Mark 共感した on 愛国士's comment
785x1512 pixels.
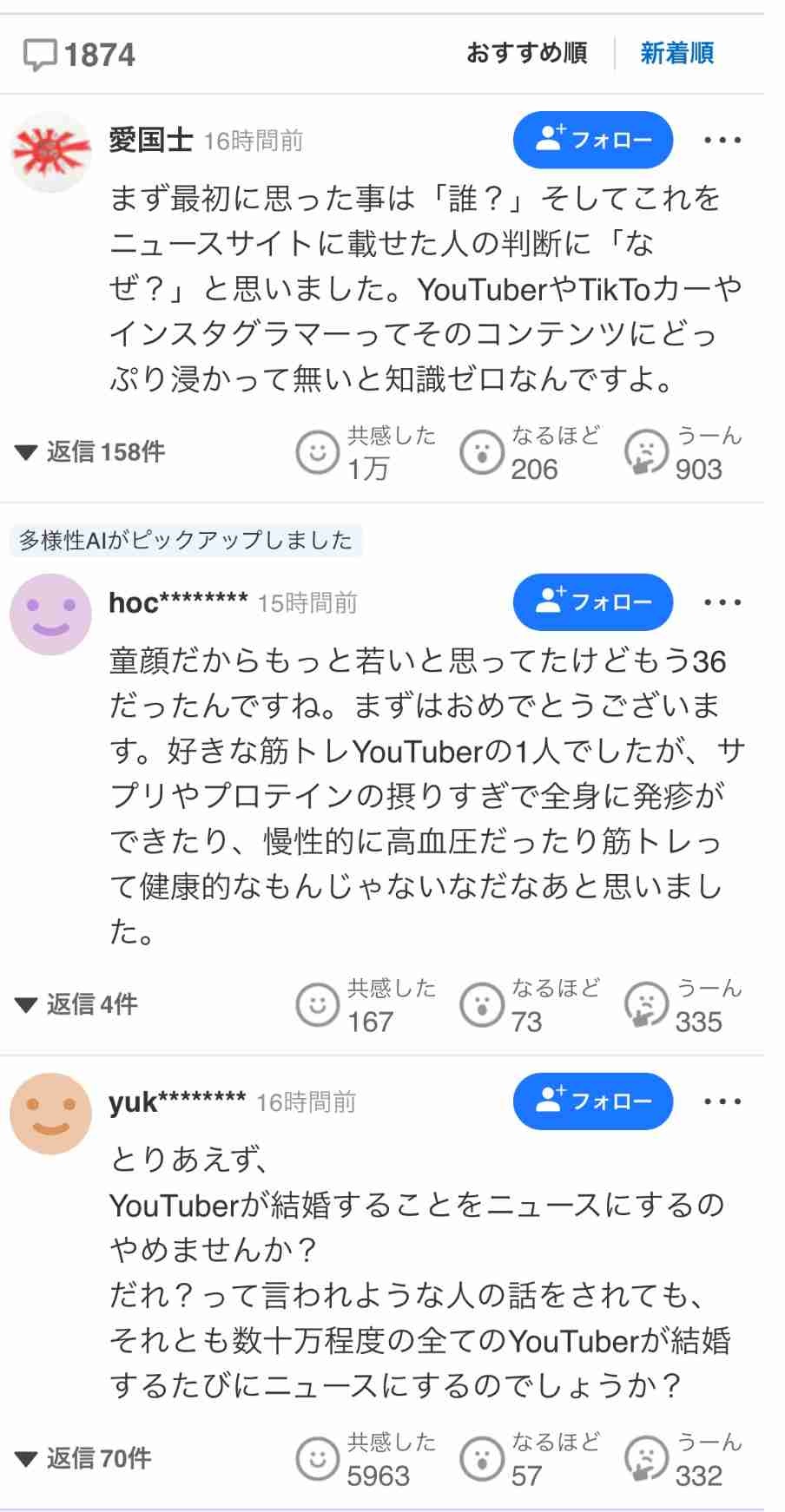pyautogui.click(x=317, y=452)
